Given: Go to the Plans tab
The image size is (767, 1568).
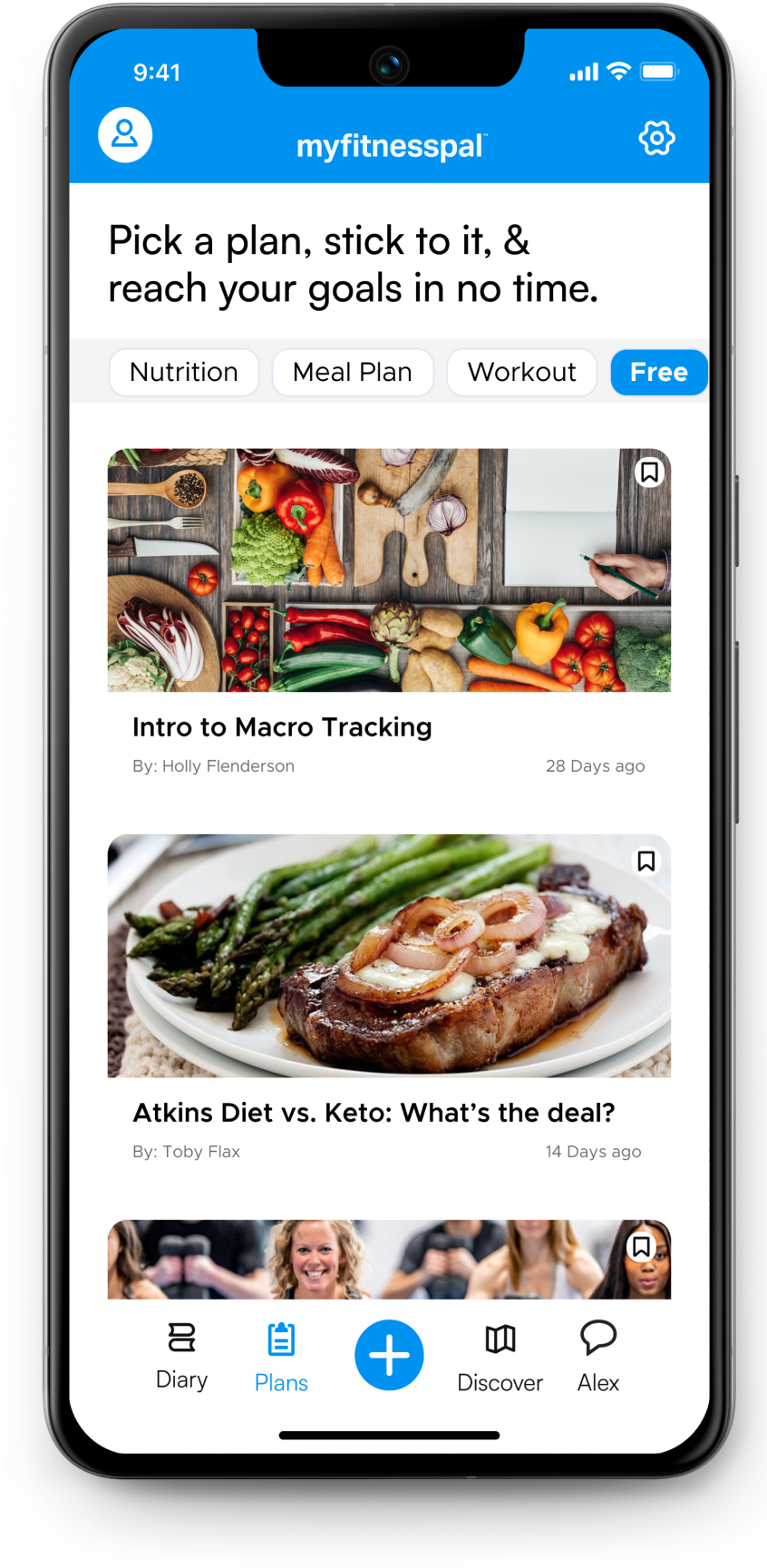Looking at the screenshot, I should point(281,1358).
